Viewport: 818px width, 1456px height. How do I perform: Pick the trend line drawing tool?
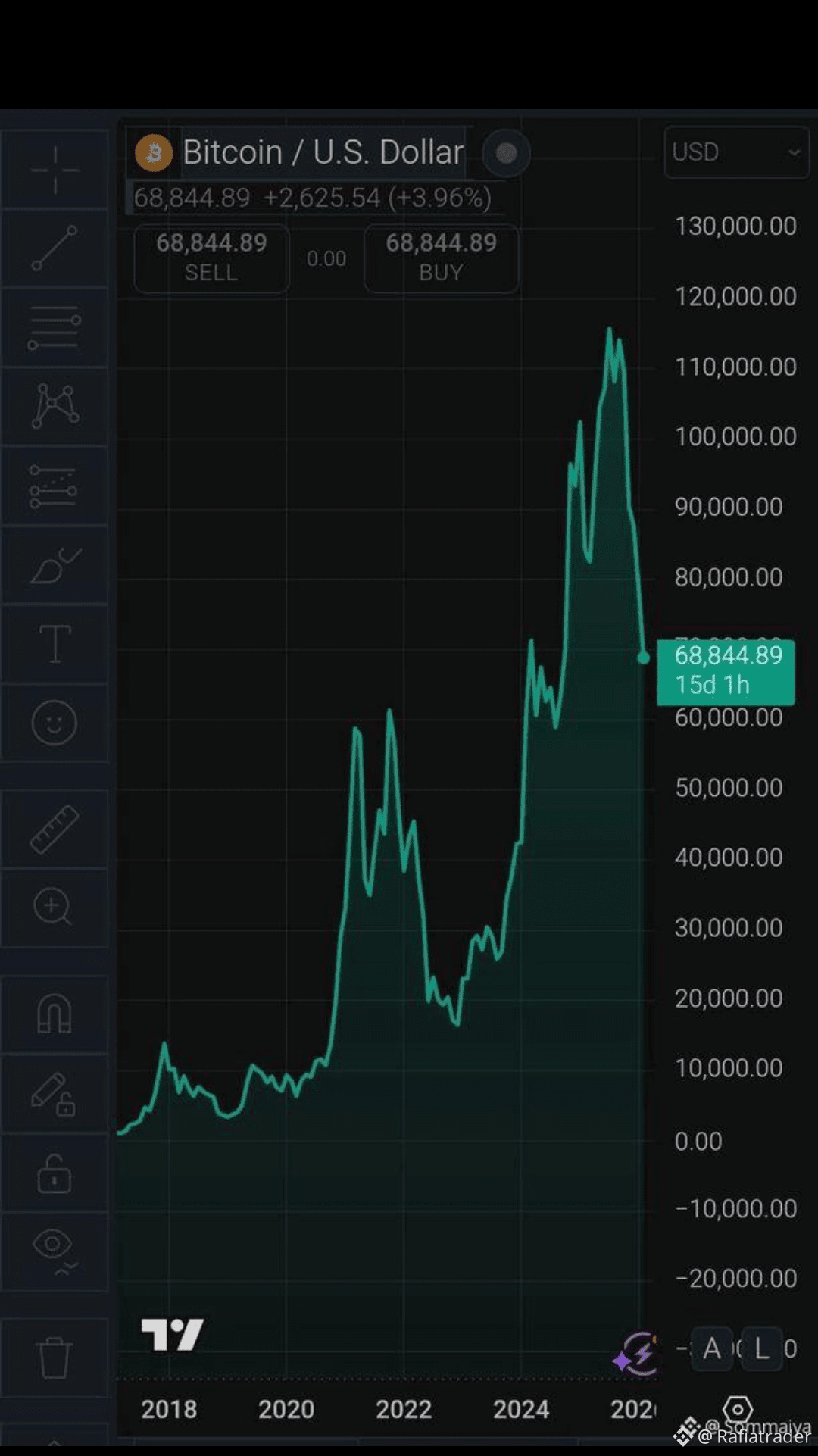55,248
